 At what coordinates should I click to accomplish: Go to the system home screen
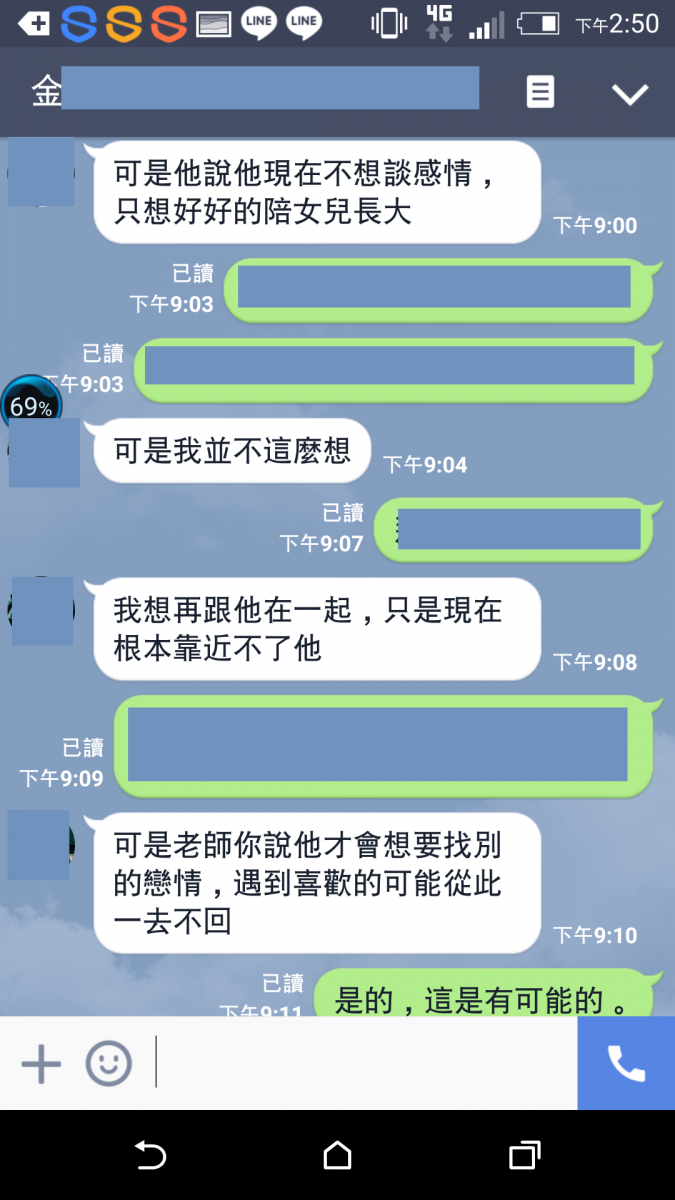[338, 1156]
